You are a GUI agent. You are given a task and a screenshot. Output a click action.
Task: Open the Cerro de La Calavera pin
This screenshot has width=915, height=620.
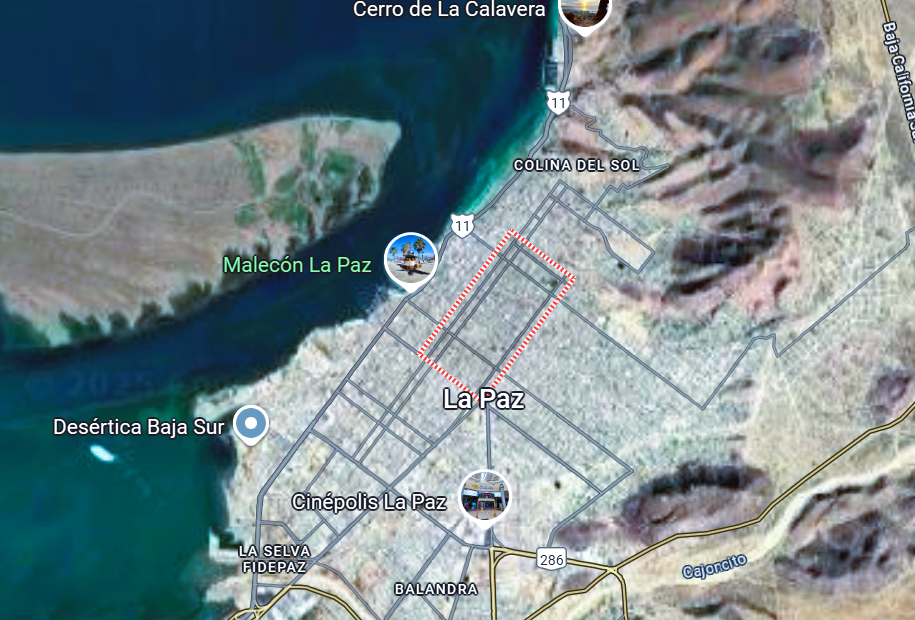[585, 13]
